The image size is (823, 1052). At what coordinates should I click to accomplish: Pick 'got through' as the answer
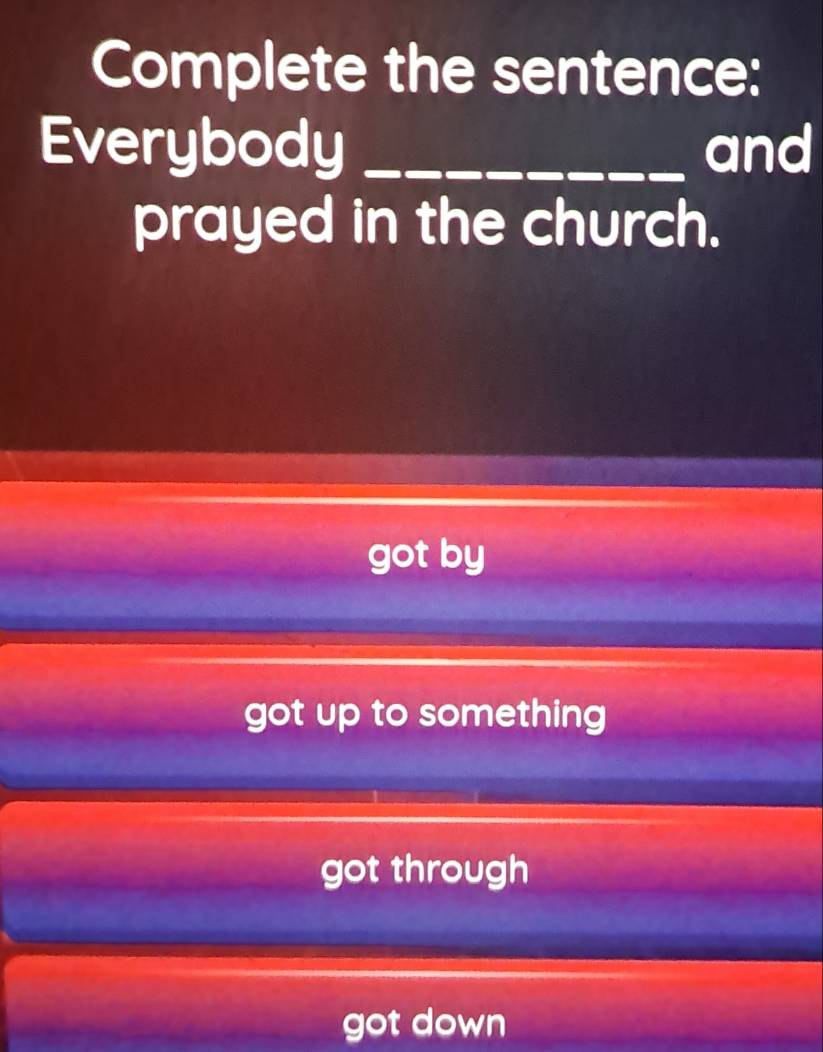[424, 872]
